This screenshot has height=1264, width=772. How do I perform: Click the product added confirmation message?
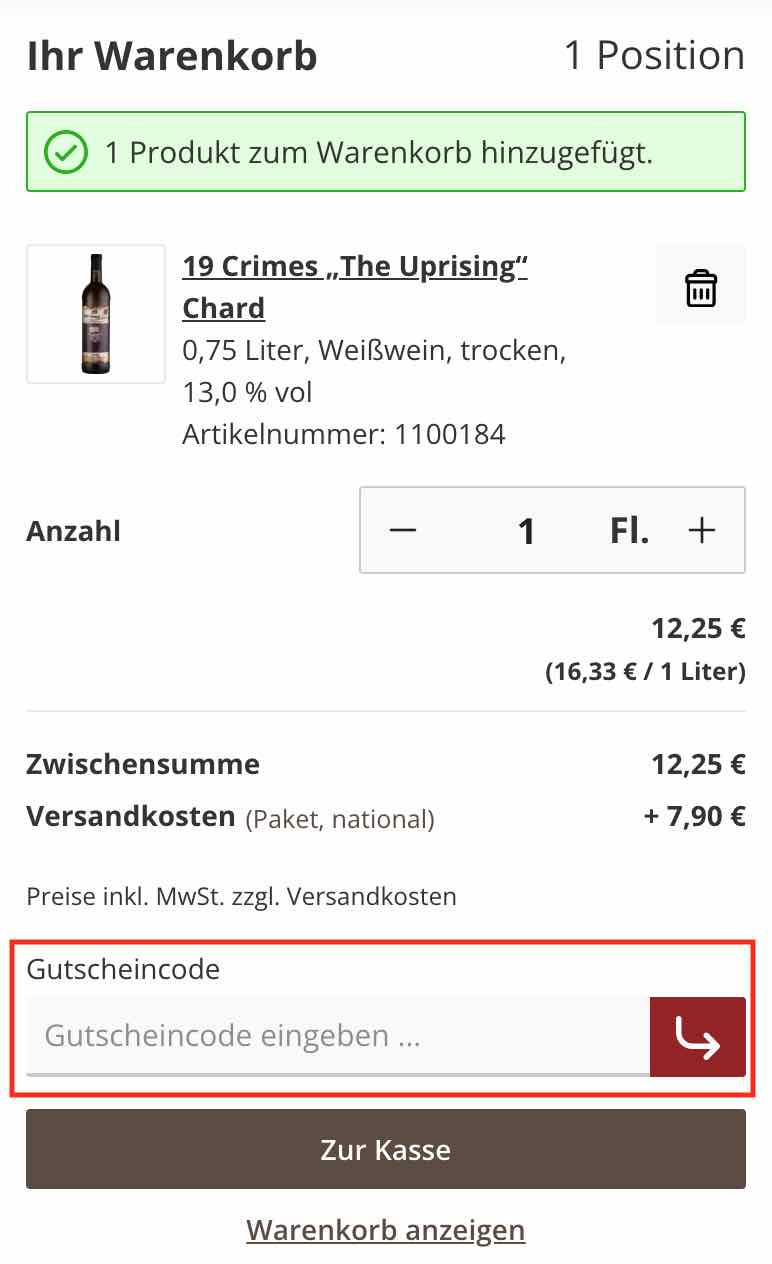pyautogui.click(x=380, y=152)
